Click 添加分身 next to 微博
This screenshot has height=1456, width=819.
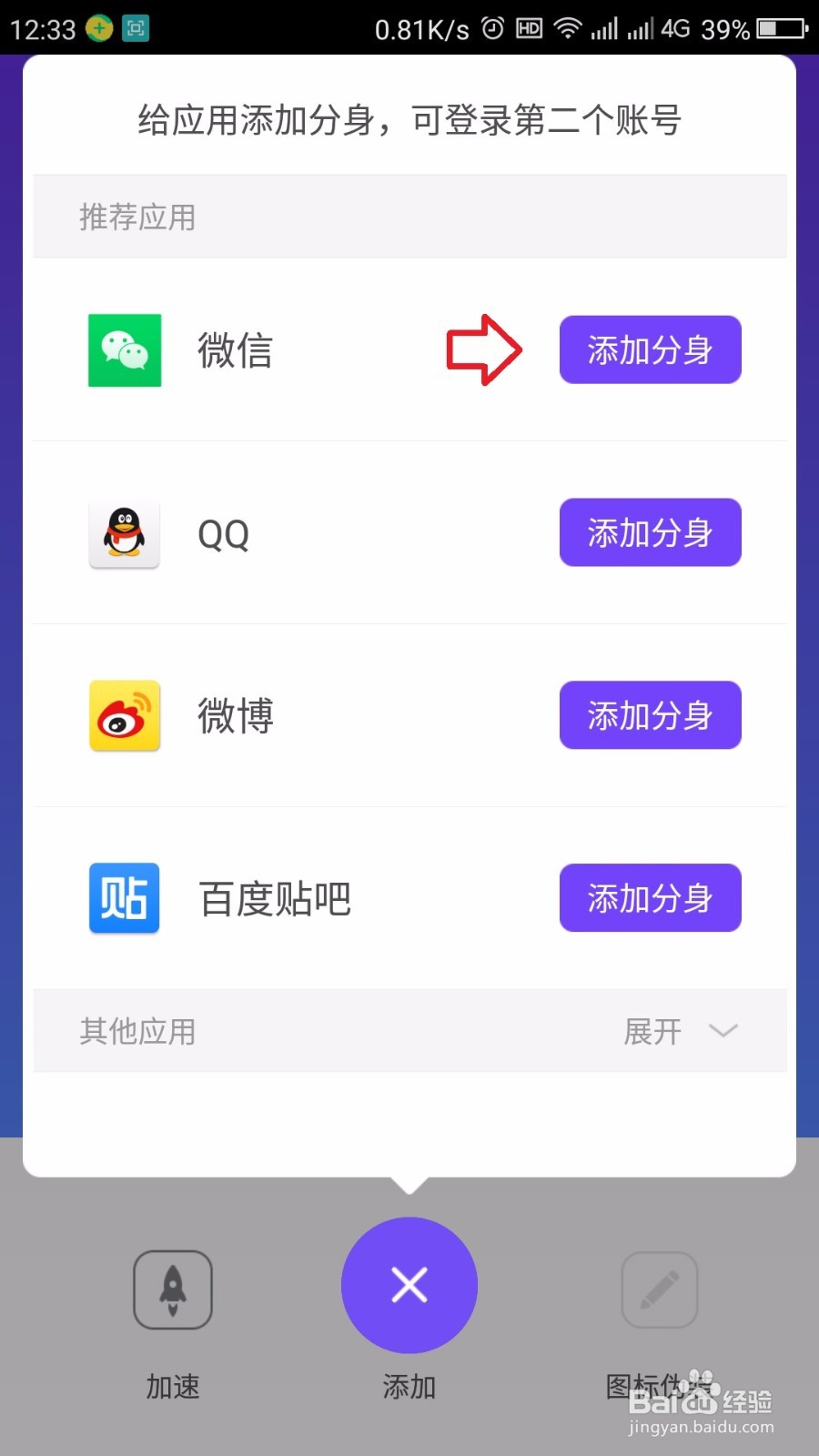[x=650, y=716]
